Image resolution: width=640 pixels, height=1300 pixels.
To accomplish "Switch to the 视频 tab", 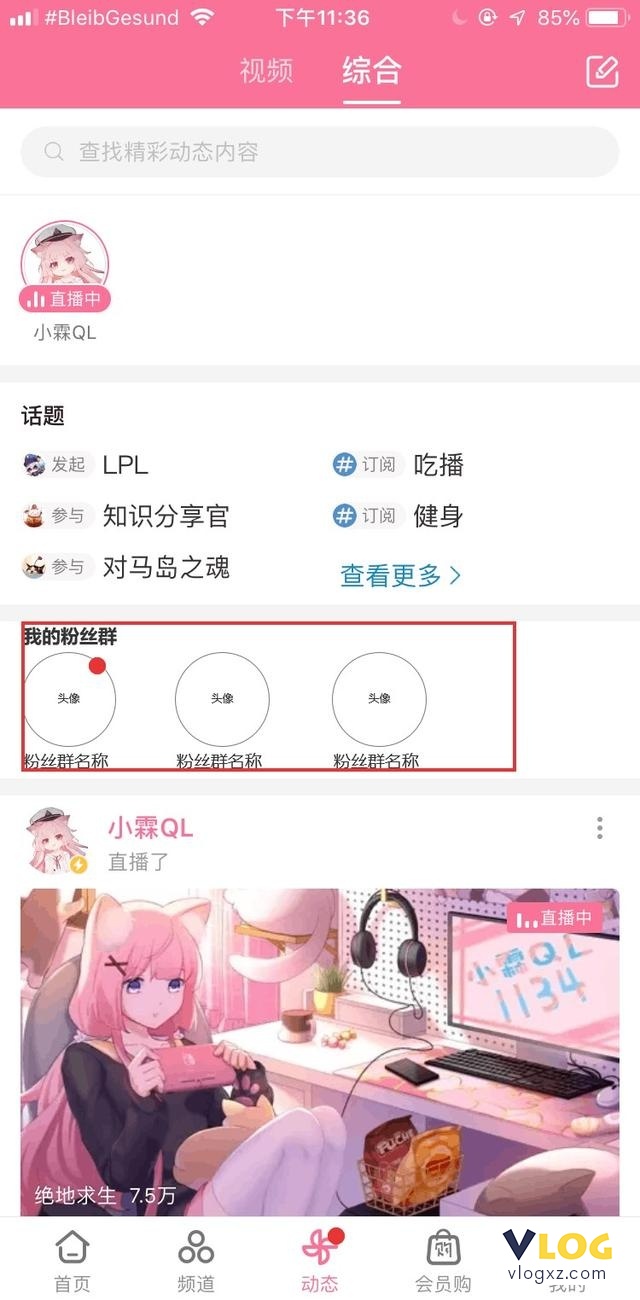I will point(266,71).
